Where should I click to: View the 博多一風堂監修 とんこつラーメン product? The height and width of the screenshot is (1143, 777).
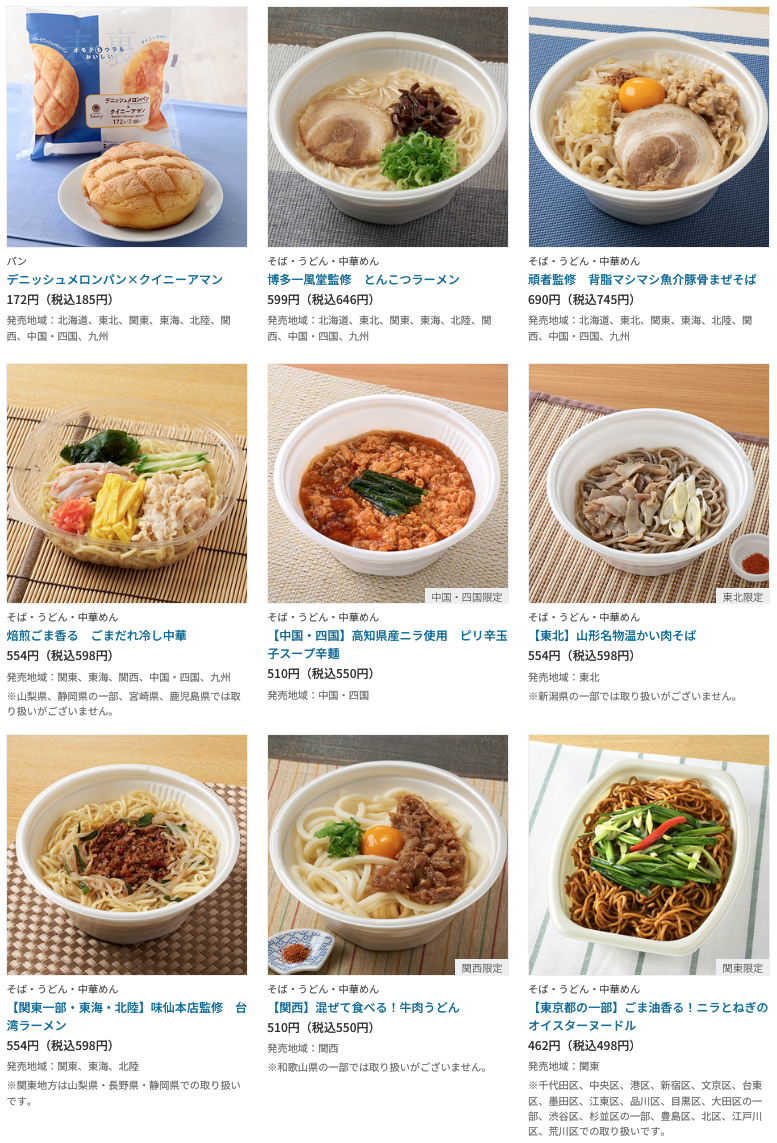pos(363,279)
